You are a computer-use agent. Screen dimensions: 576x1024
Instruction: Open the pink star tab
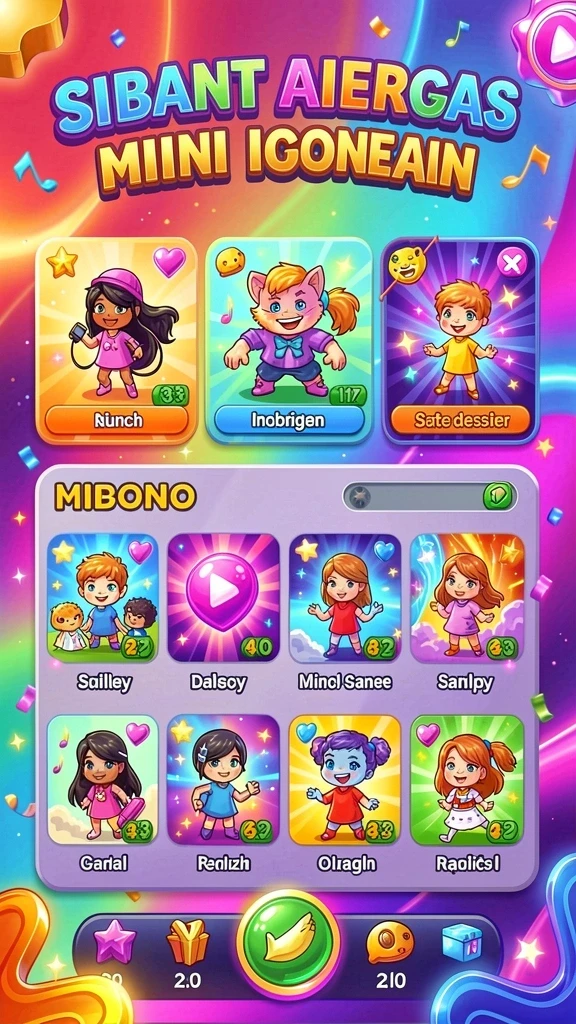click(115, 941)
